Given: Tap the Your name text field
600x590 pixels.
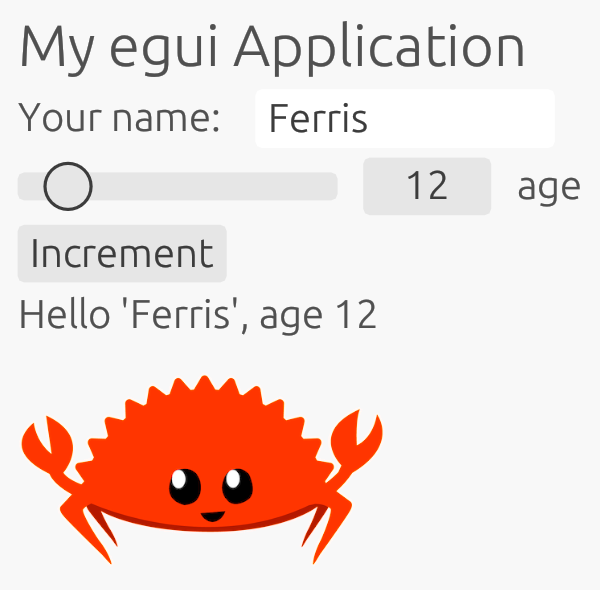Looking at the screenshot, I should point(404,119).
